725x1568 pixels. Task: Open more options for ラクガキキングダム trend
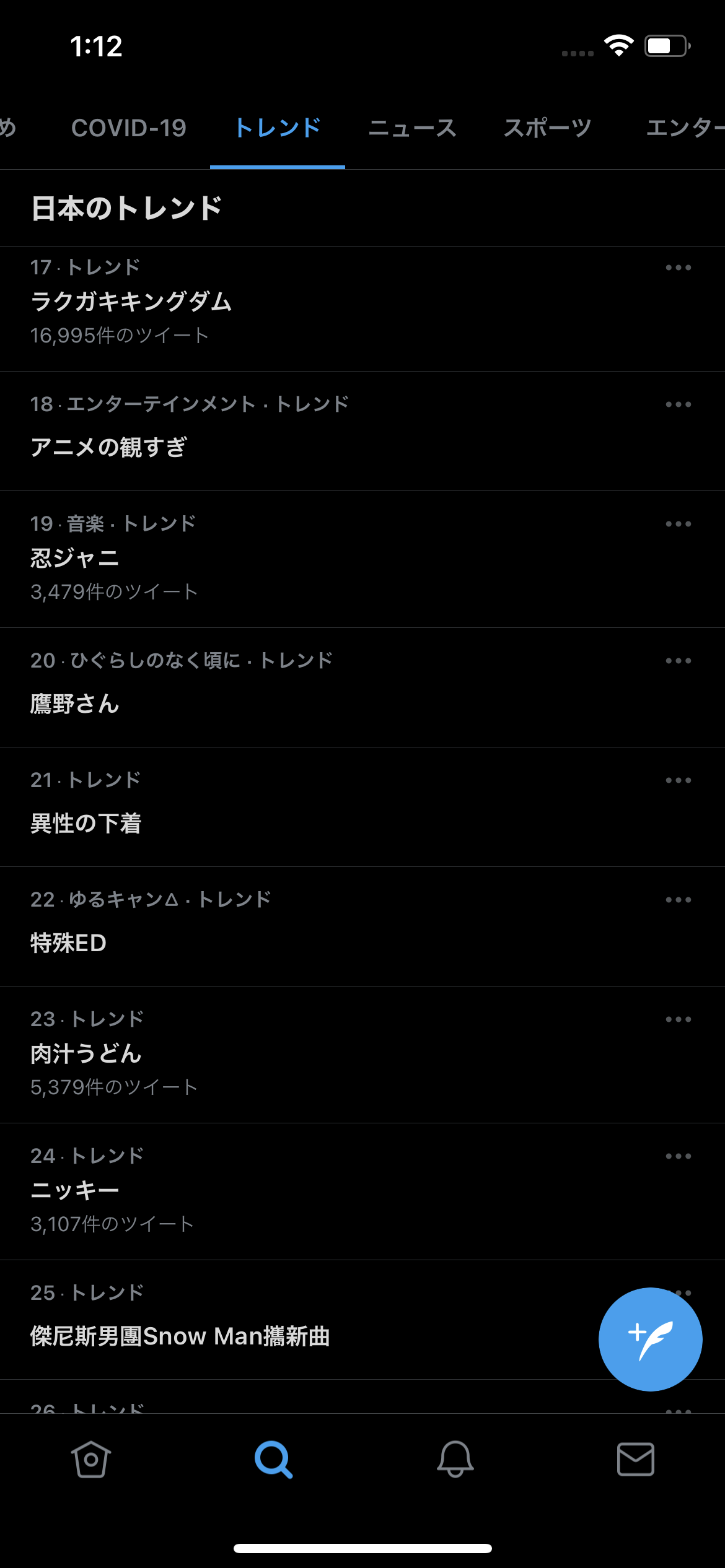(x=678, y=268)
